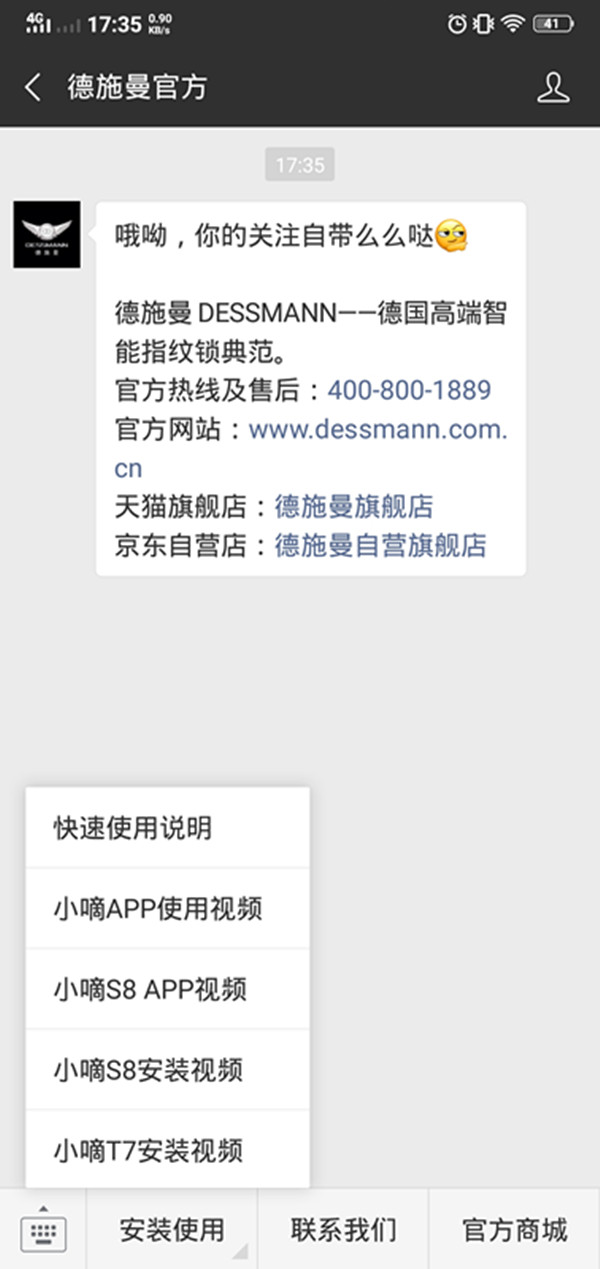Select 快速使用说明 from the menu
Image resolution: width=600 pixels, height=1269 pixels.
click(x=167, y=828)
